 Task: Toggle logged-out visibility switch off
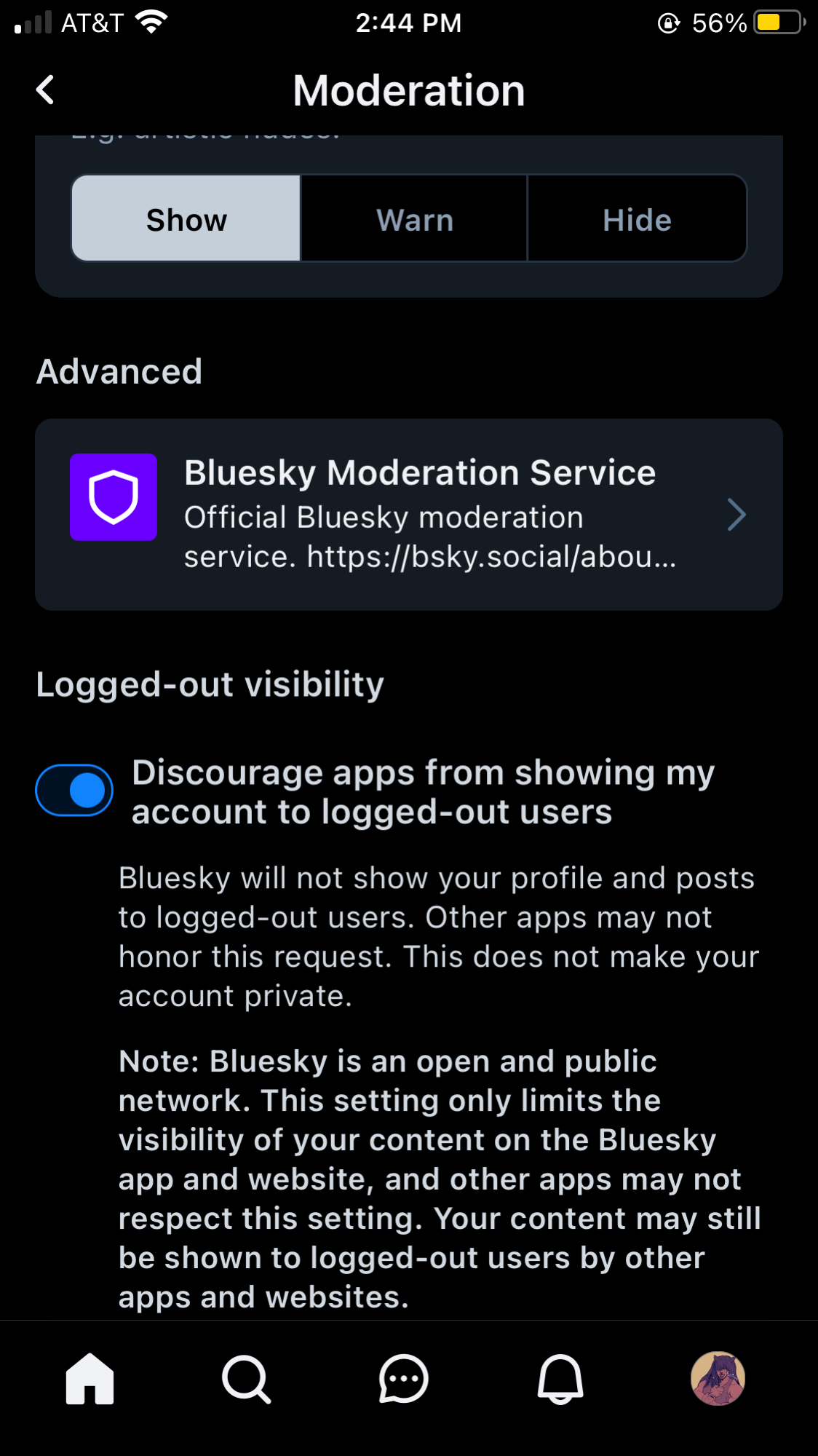(74, 790)
